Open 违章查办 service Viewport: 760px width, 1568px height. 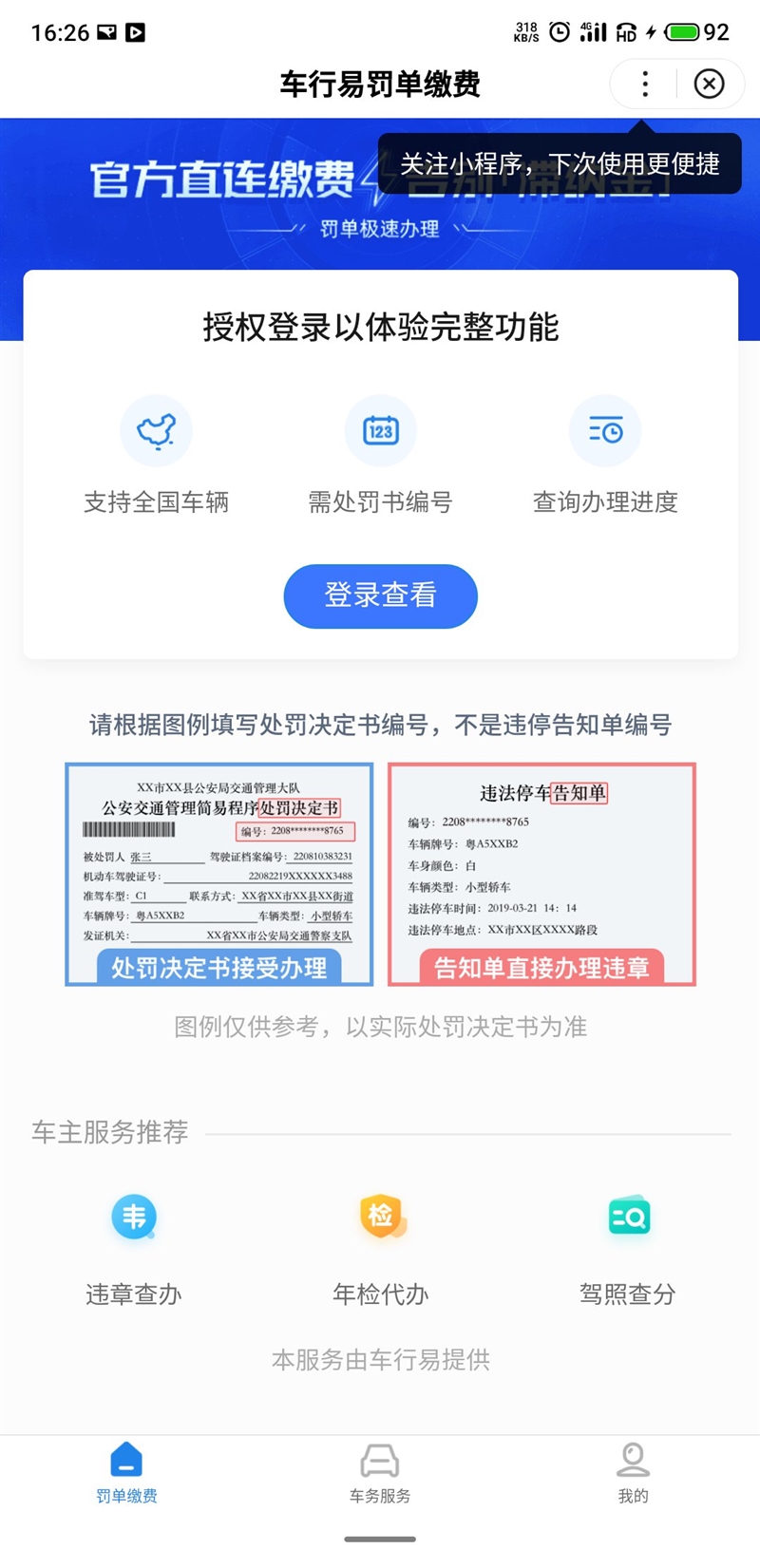tap(134, 1246)
